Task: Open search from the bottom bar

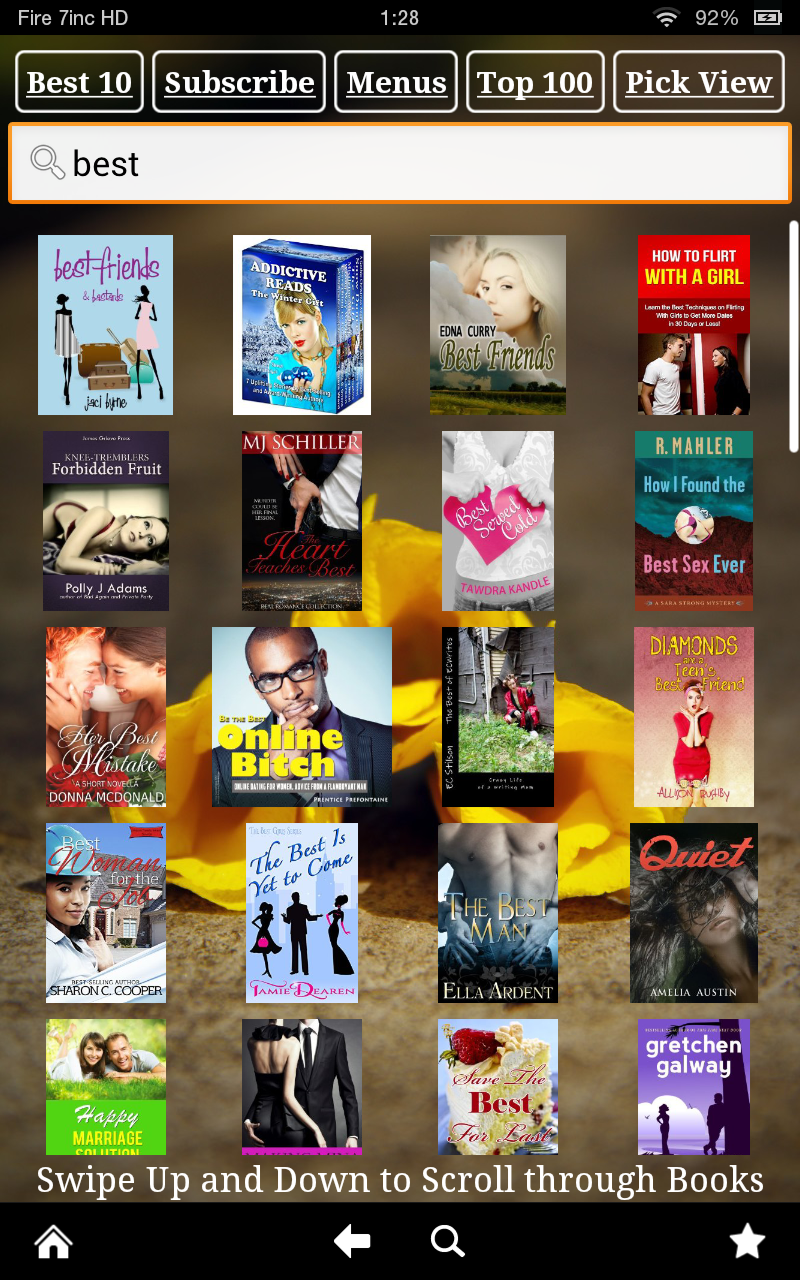Action: coord(447,1241)
